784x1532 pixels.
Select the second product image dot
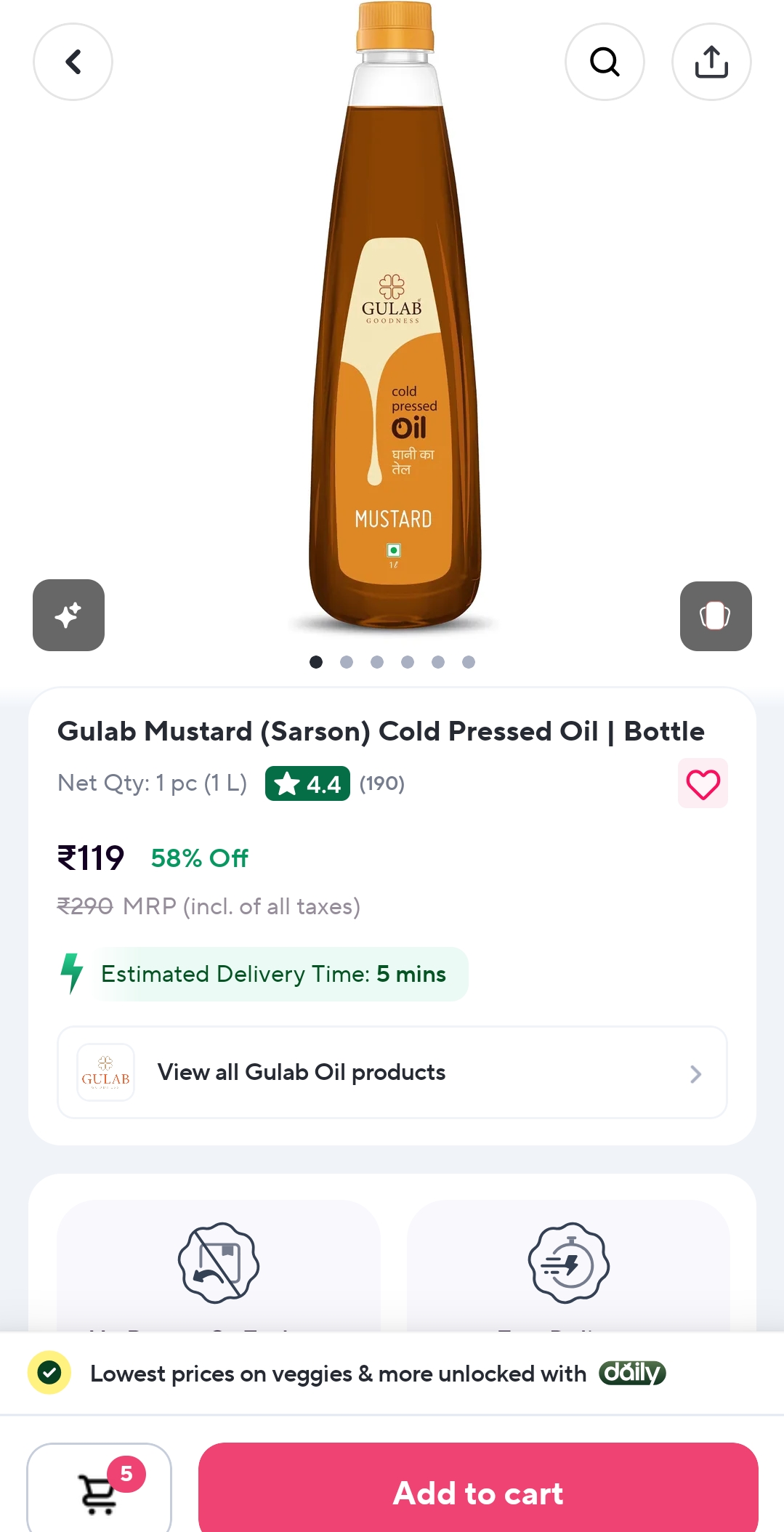coord(347,662)
